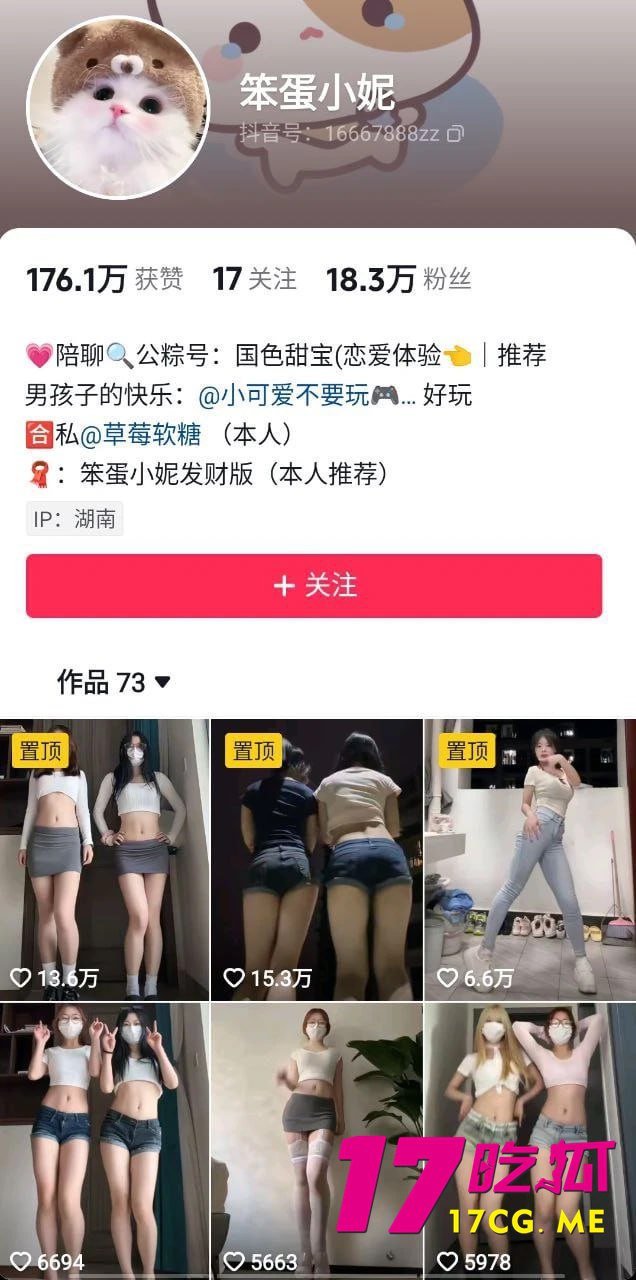Open the video with 6694 likes
This screenshot has height=1280, width=636.
[x=105, y=1140]
